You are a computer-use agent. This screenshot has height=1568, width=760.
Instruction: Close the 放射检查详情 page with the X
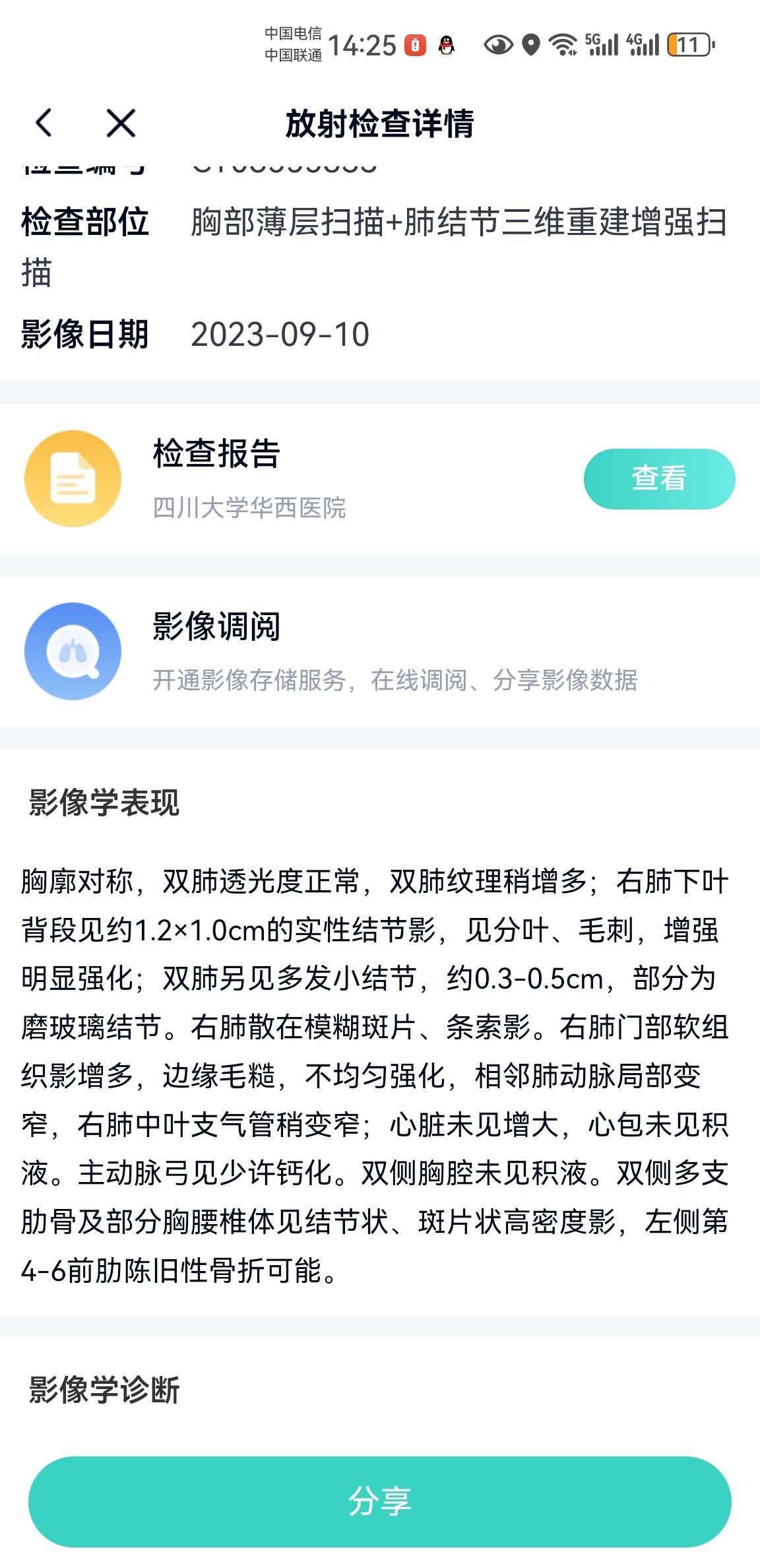(119, 123)
